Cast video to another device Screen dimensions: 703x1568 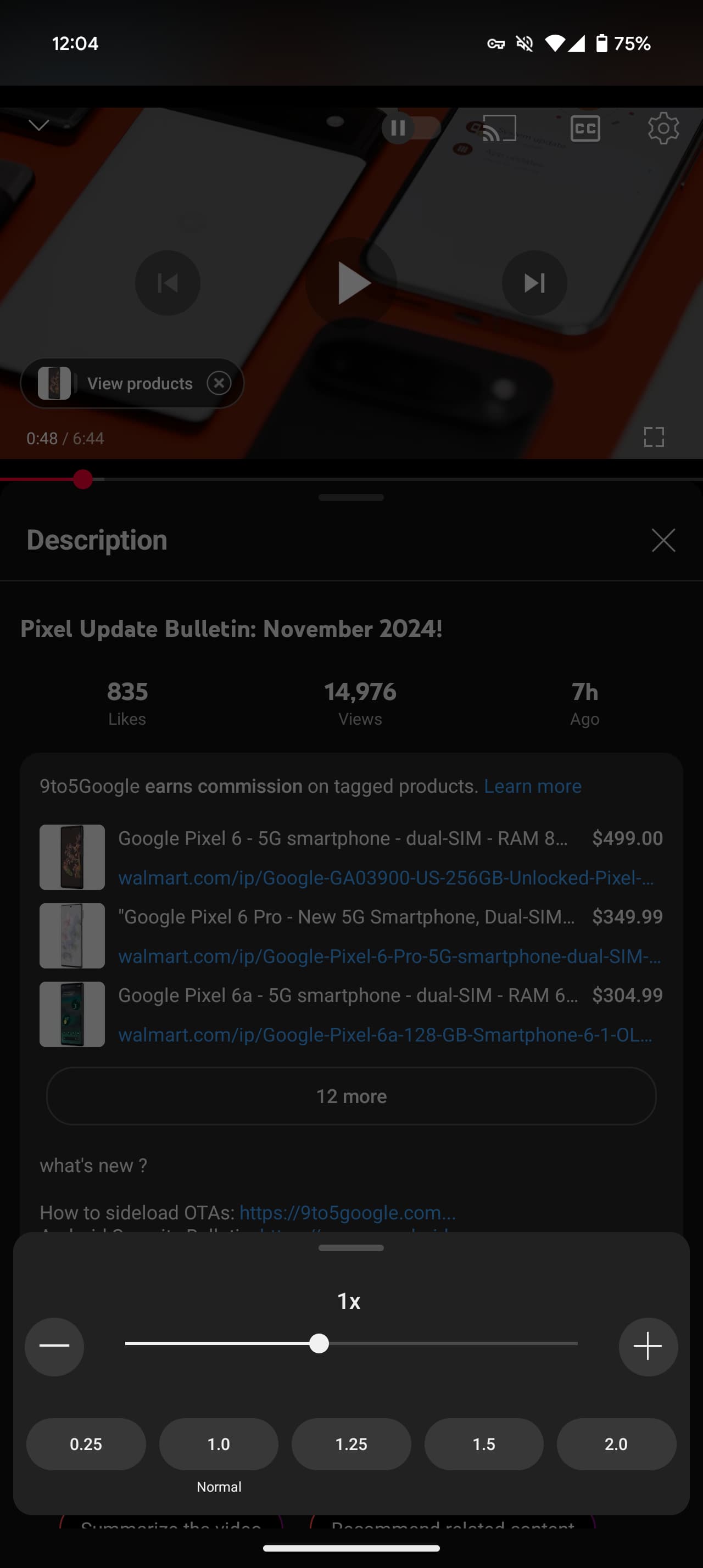click(499, 128)
